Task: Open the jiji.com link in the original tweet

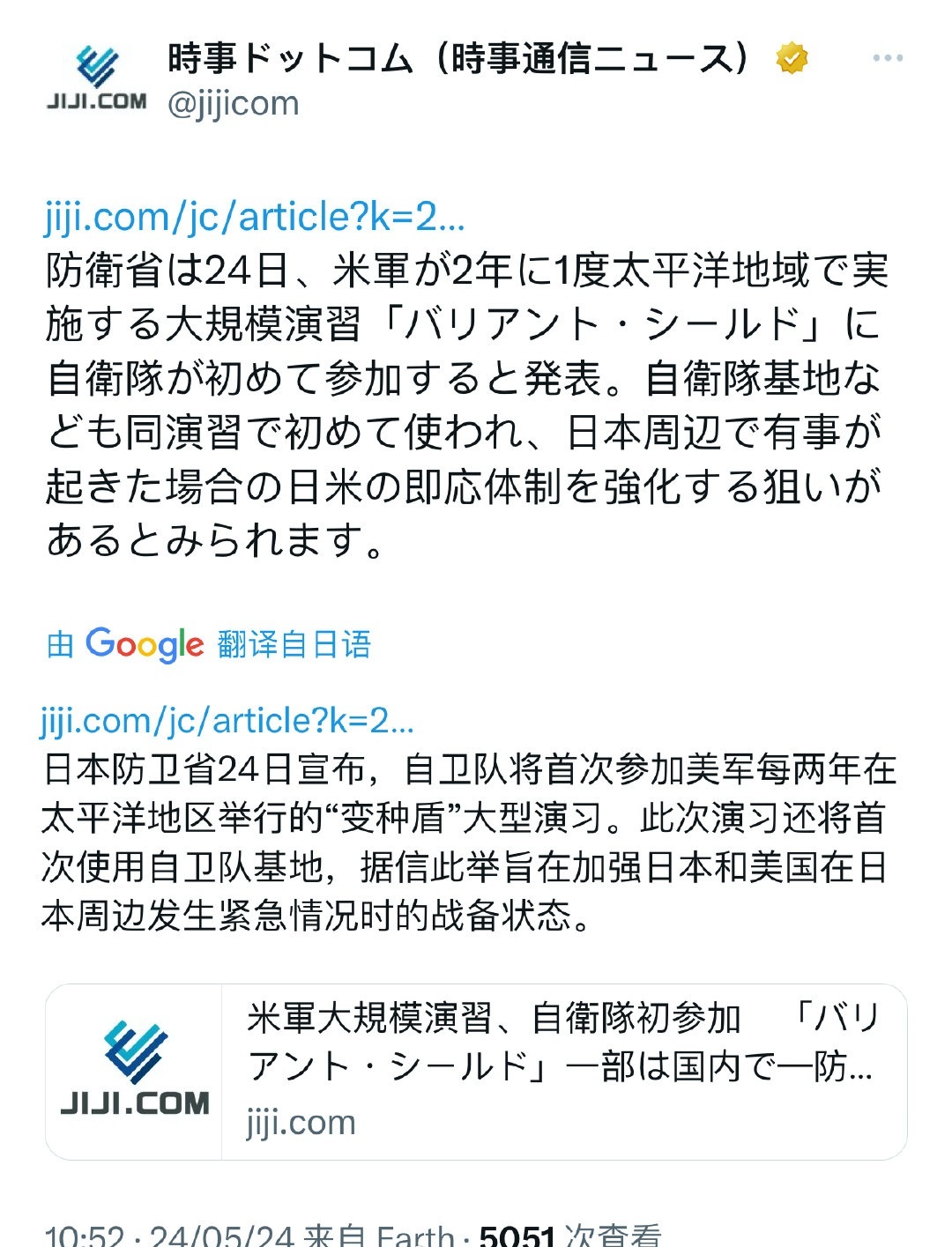Action: [x=254, y=217]
